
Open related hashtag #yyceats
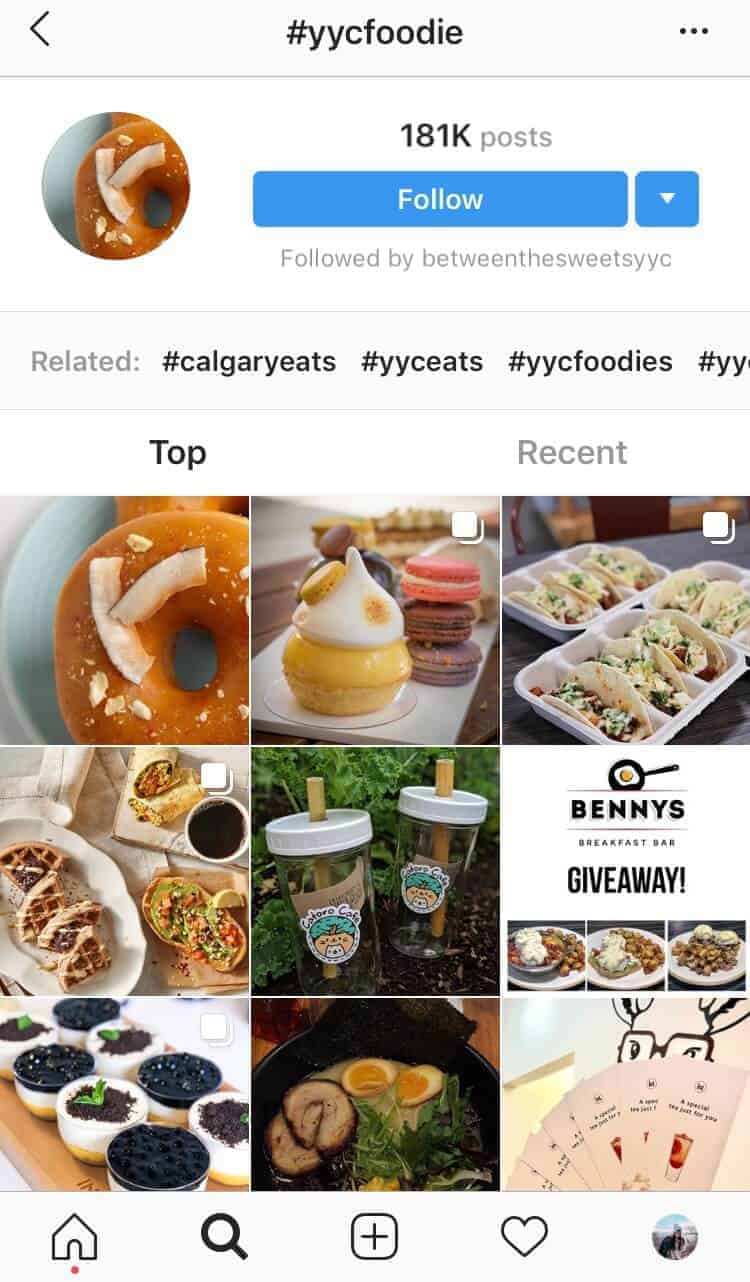coord(422,361)
